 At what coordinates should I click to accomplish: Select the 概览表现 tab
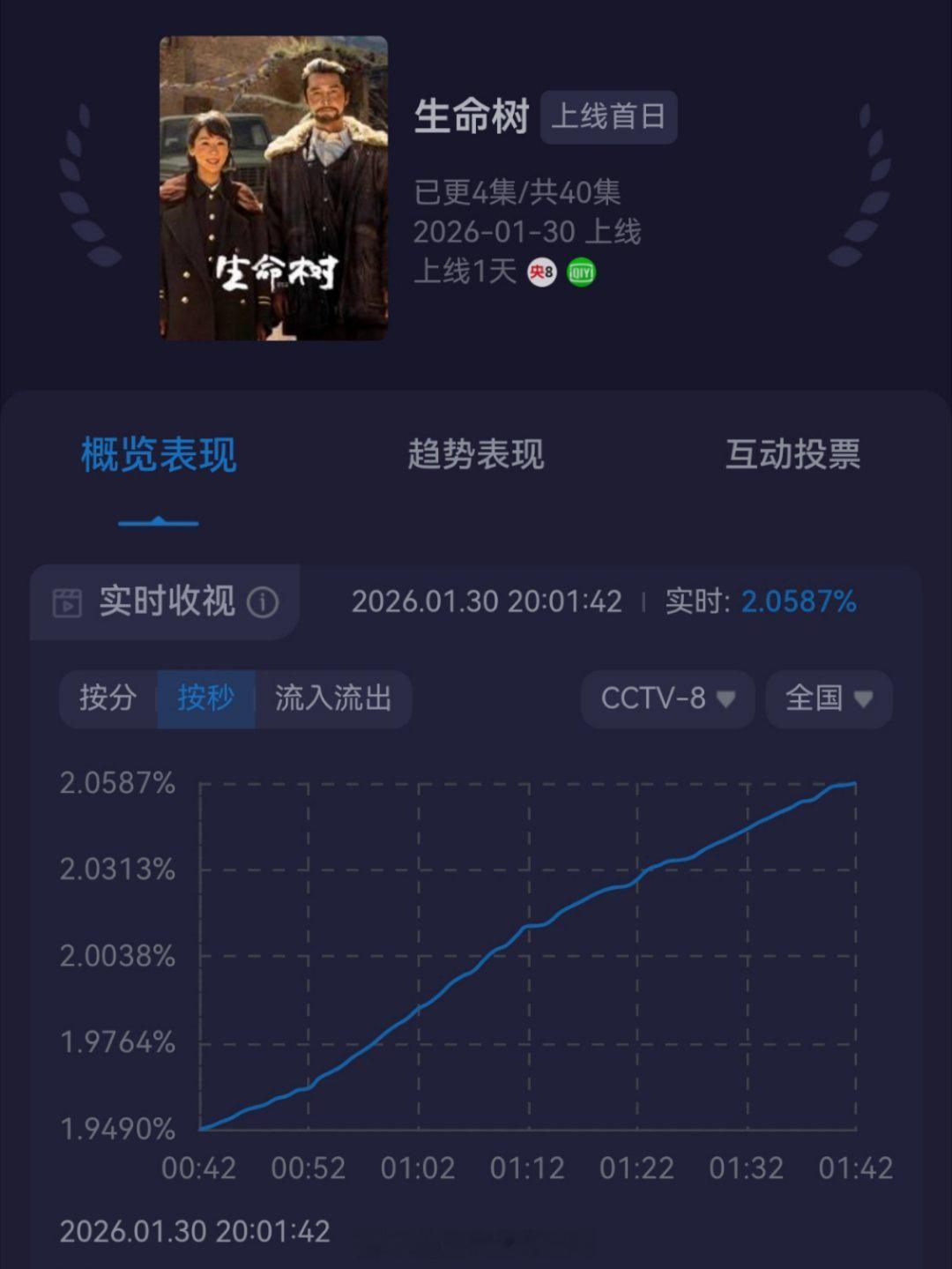(157, 455)
